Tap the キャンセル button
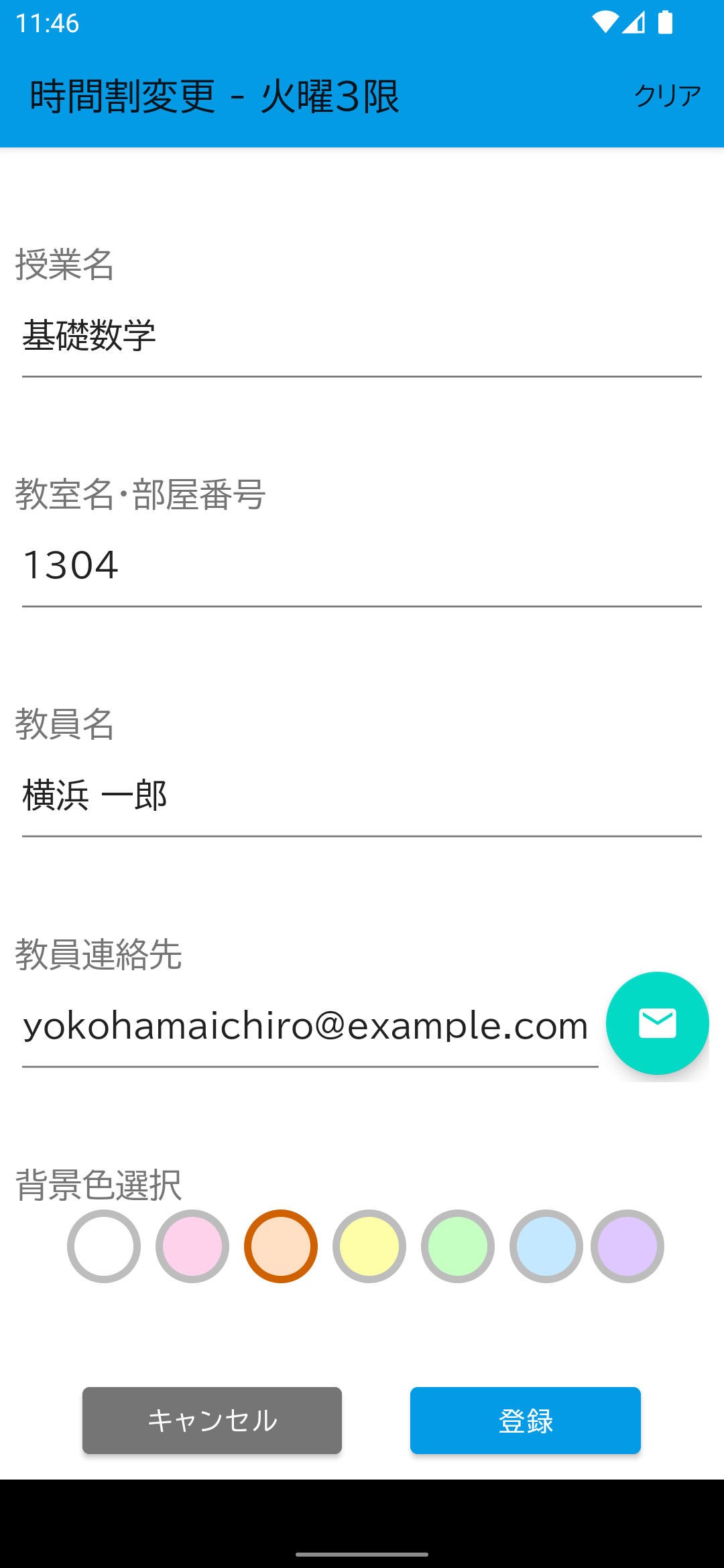 (x=212, y=1420)
